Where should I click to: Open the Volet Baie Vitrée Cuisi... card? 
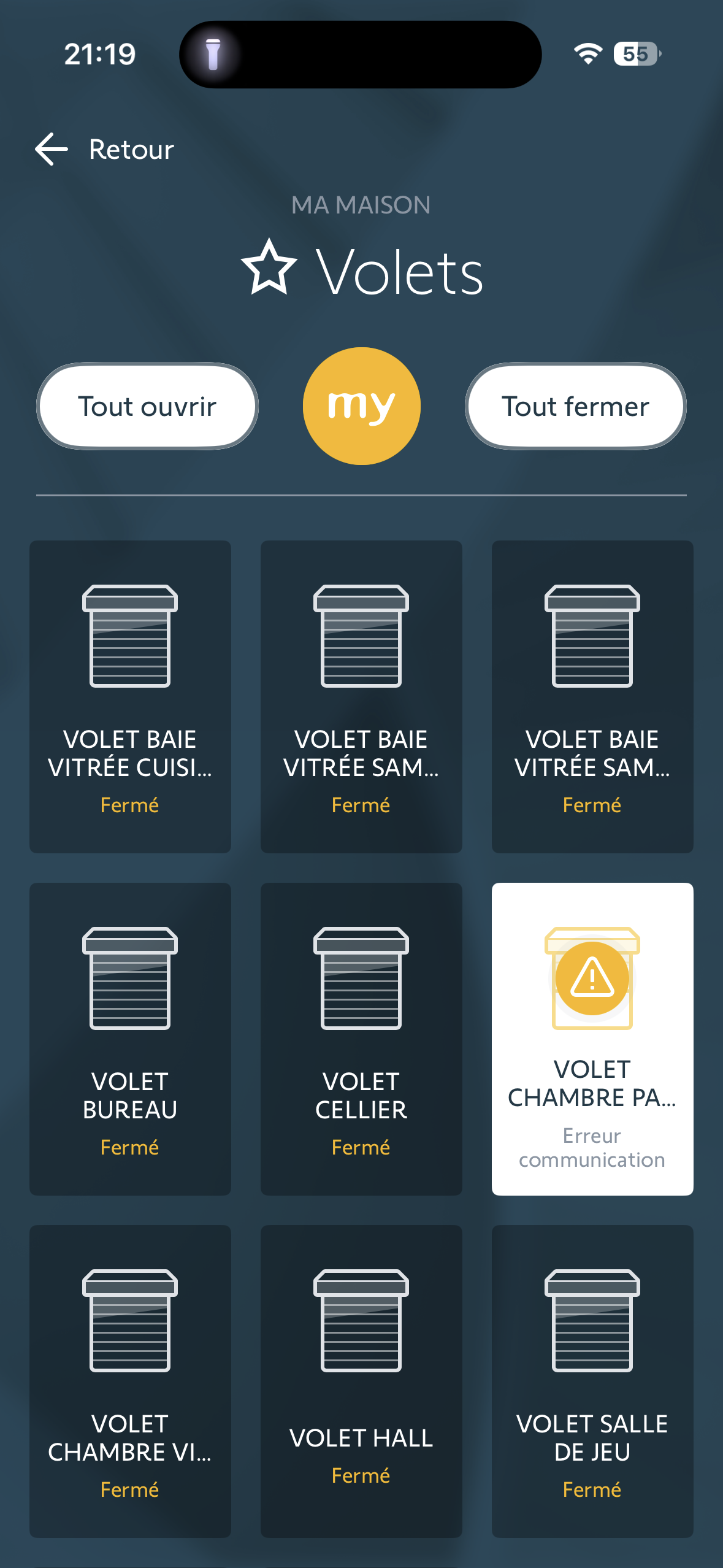[130, 696]
